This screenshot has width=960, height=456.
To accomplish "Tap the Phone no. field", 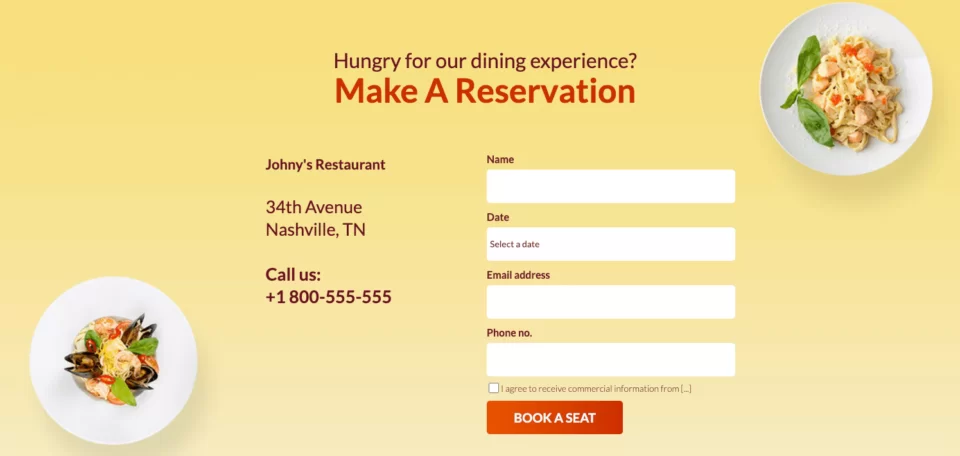I will (610, 360).
